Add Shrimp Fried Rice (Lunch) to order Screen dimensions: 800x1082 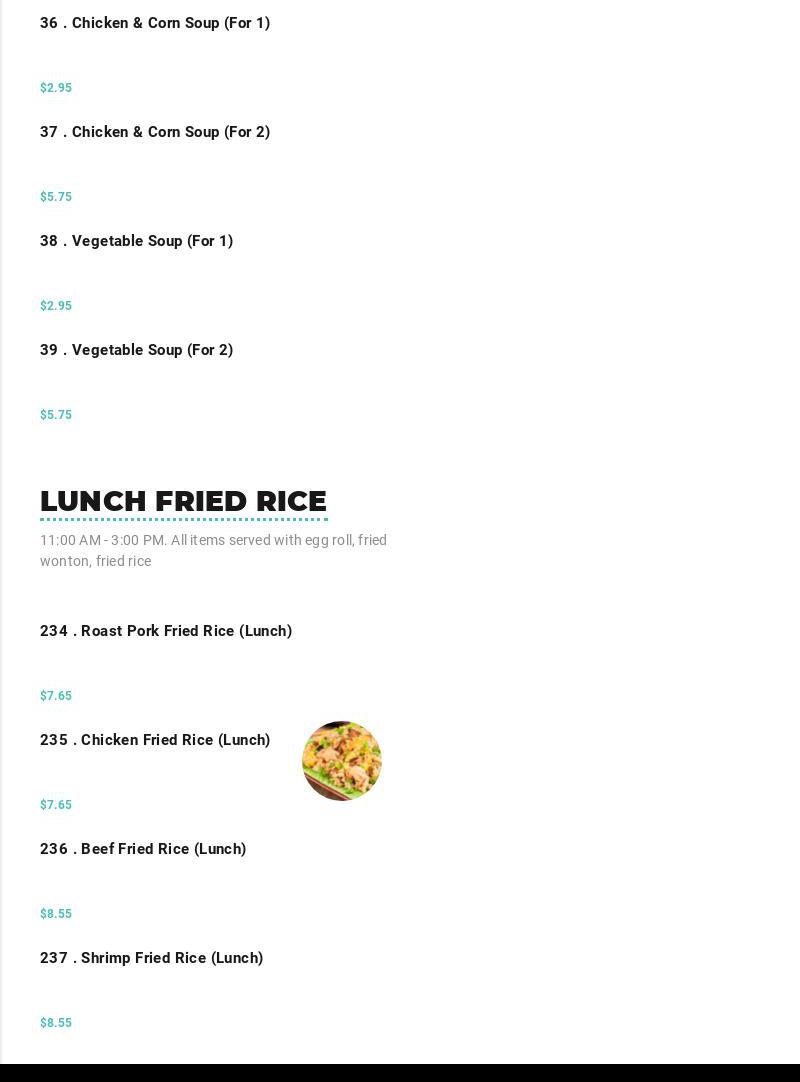pos(152,958)
